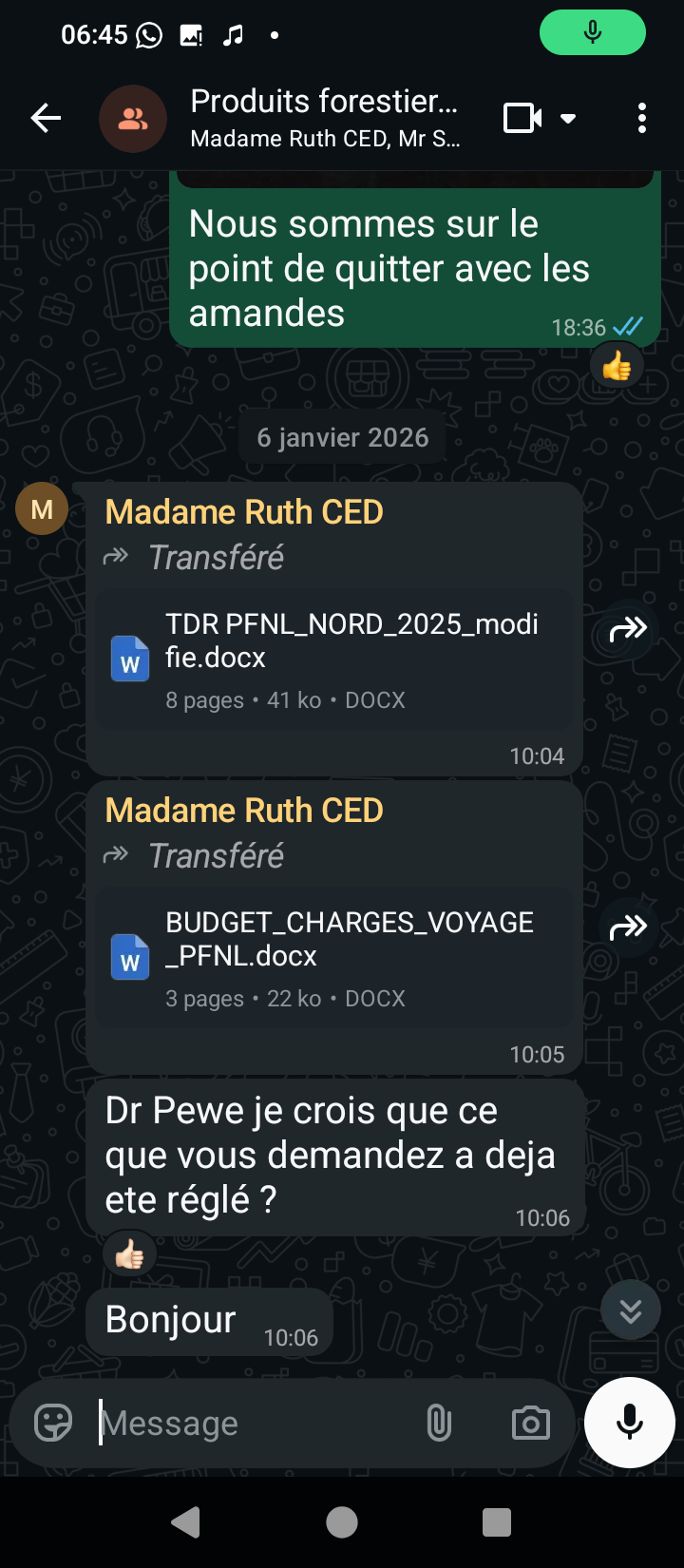Image resolution: width=684 pixels, height=1568 pixels.
Task: Tap the green microphone status pill
Action: point(592,33)
